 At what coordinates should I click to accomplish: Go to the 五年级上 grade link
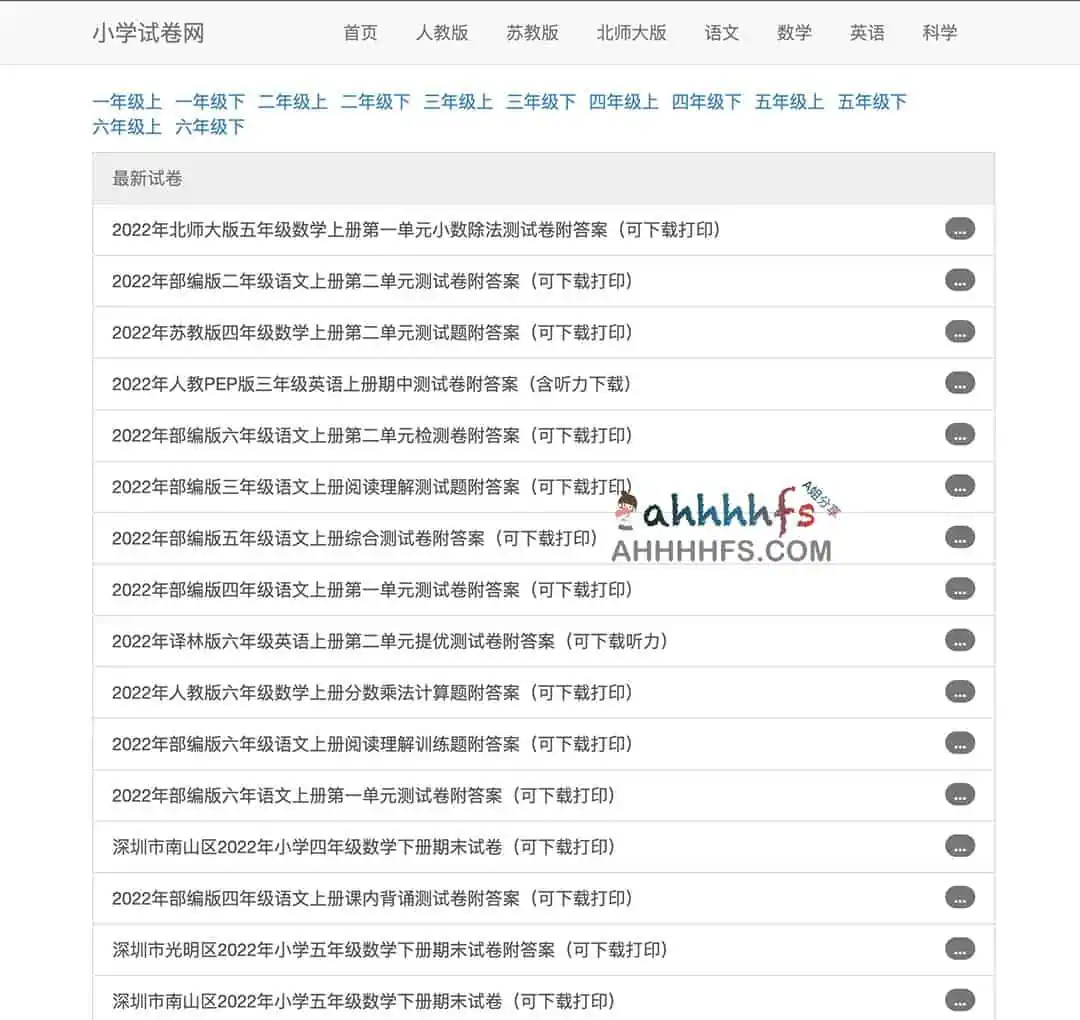tap(789, 101)
